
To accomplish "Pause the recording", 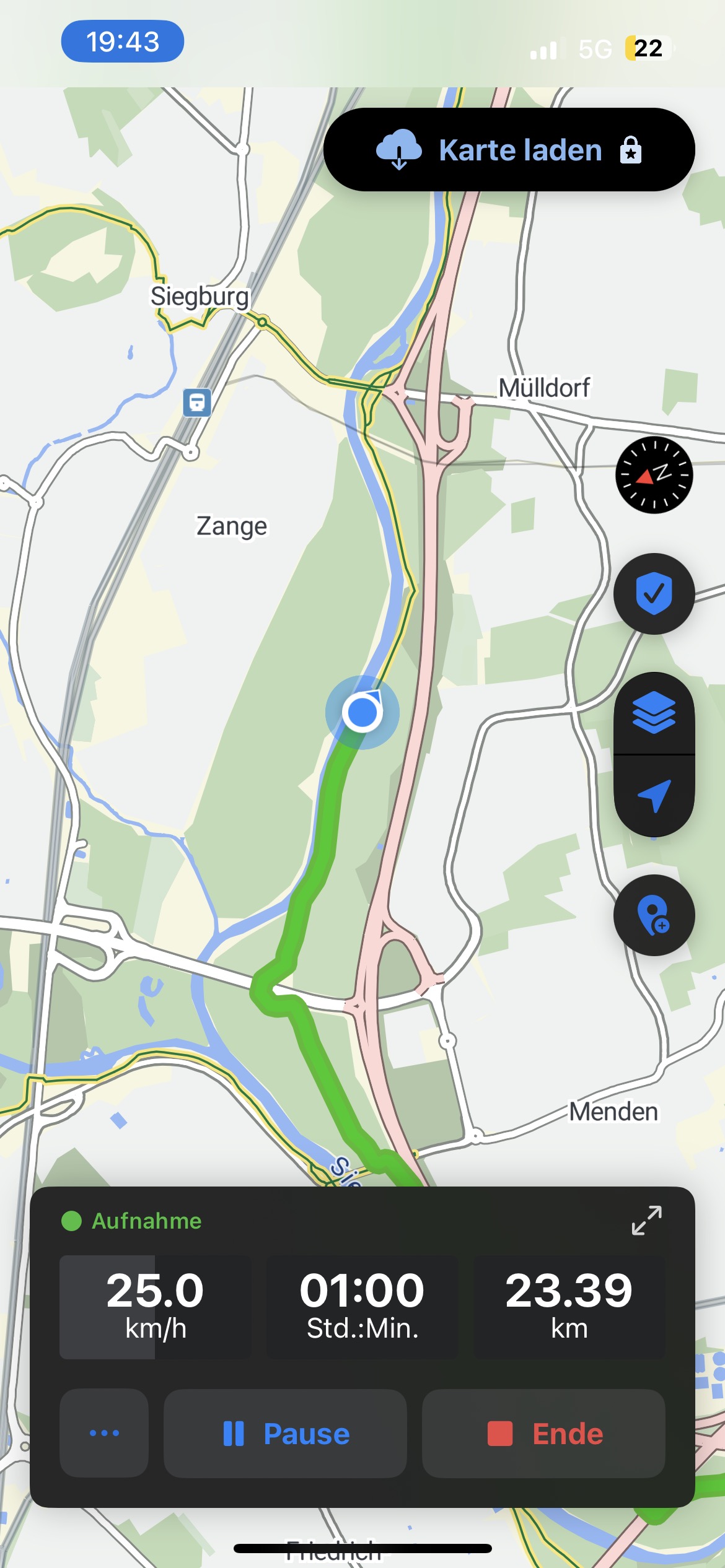I will 285,1433.
